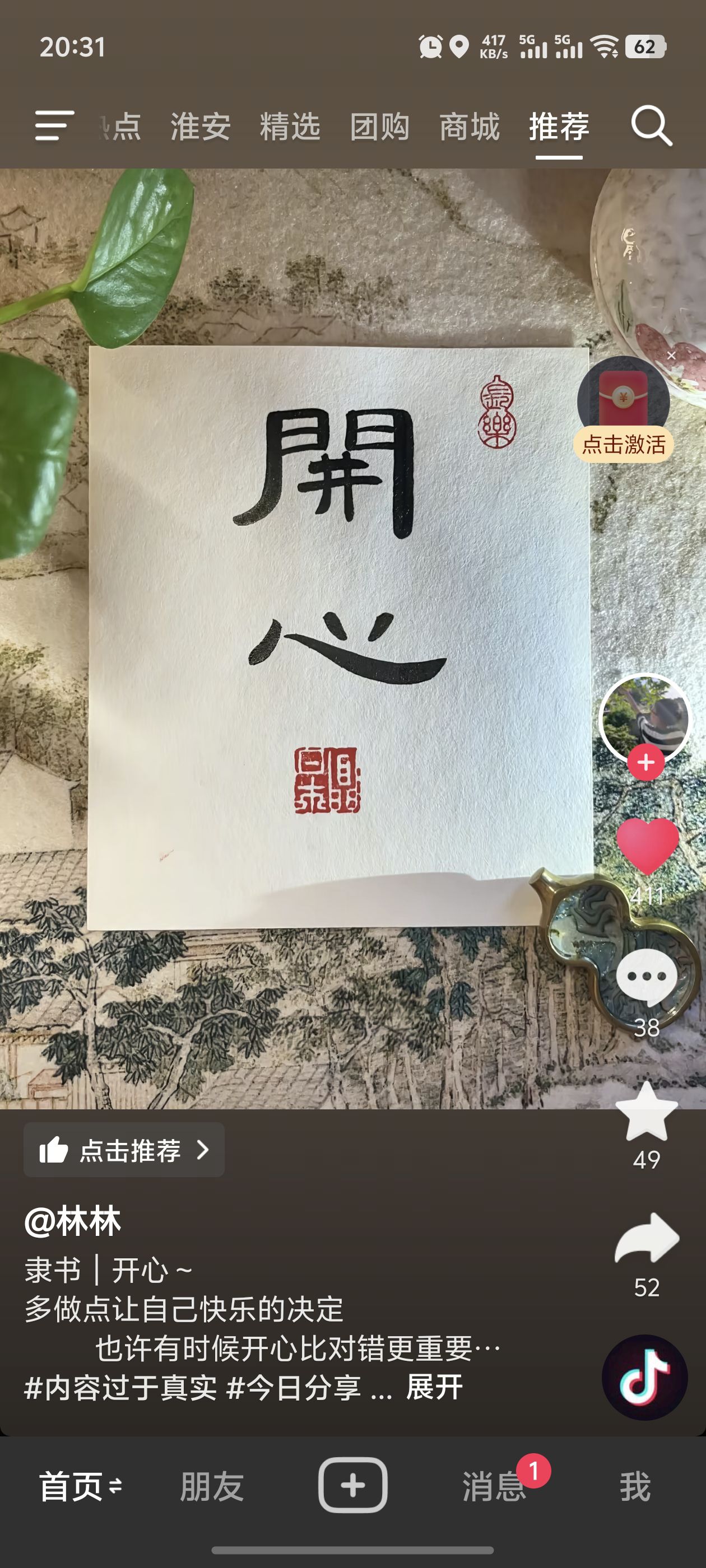Select the 推荐 tab
The height and width of the screenshot is (1568, 706).
coord(559,127)
